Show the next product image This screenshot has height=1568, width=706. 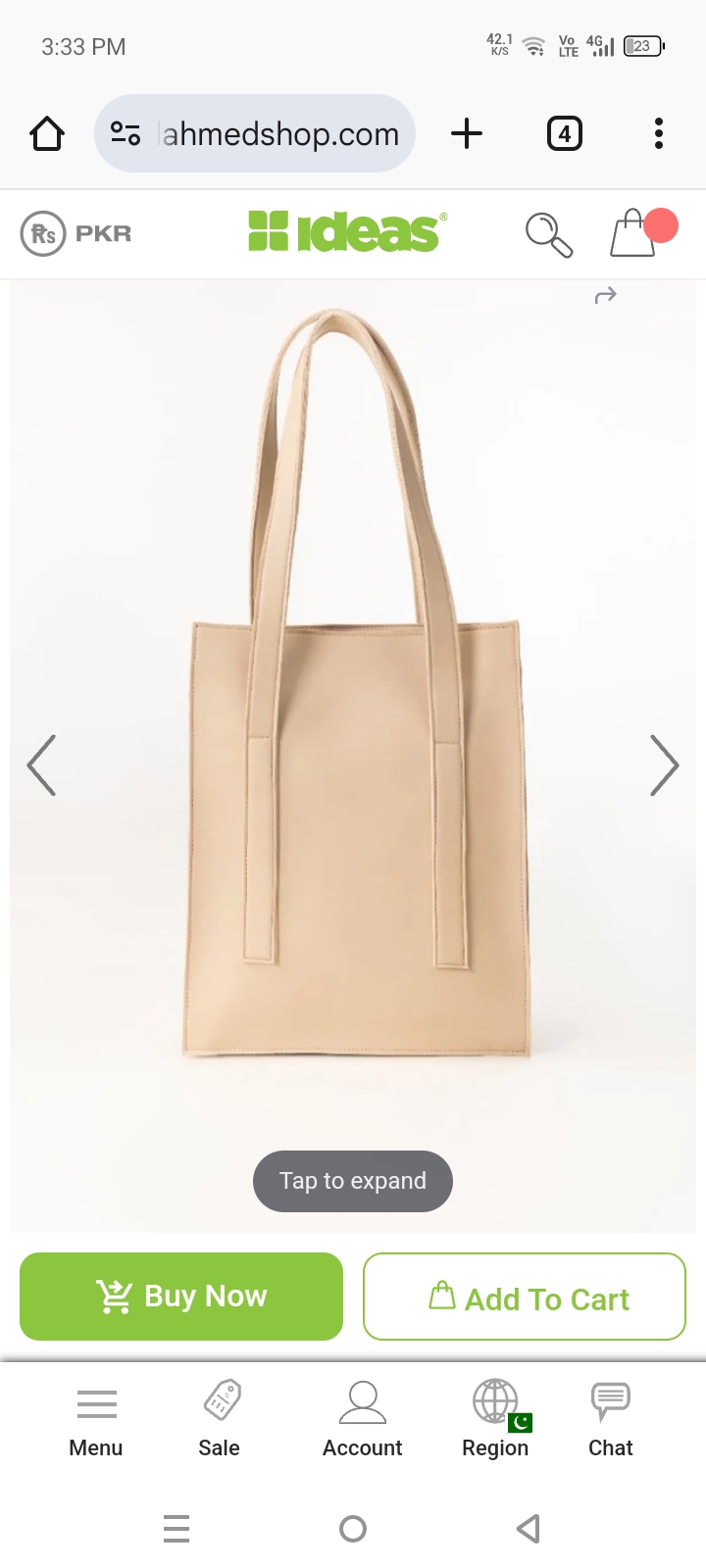664,764
